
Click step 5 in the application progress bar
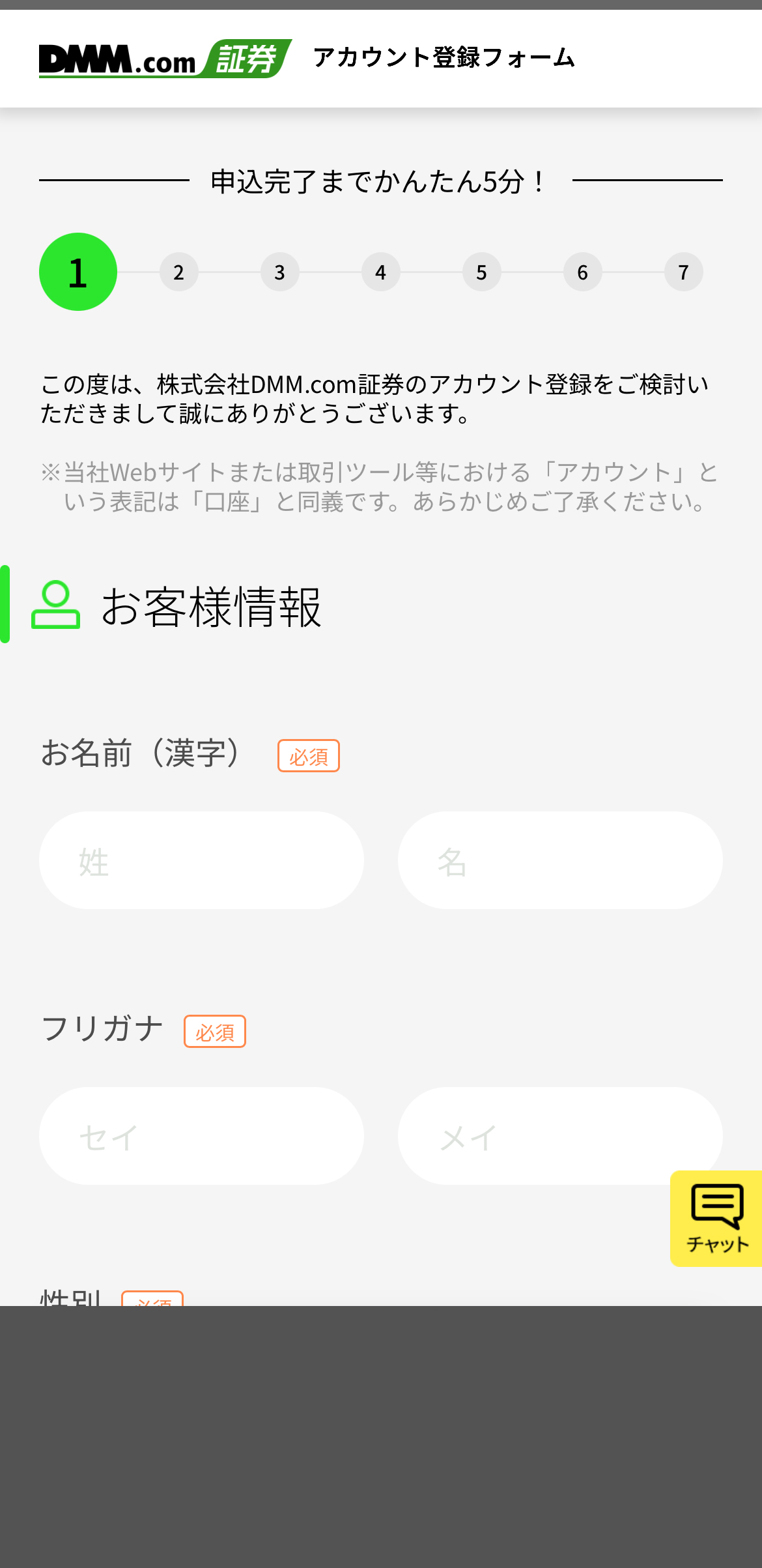pos(481,272)
